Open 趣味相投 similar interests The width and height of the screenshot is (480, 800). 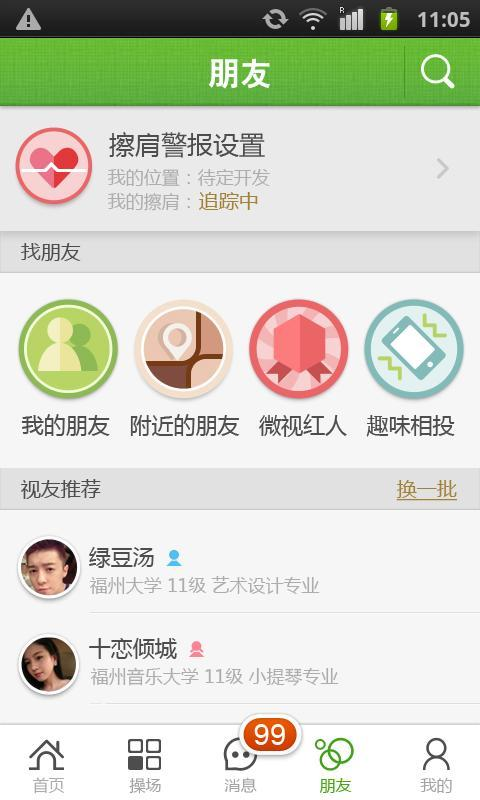click(x=412, y=369)
